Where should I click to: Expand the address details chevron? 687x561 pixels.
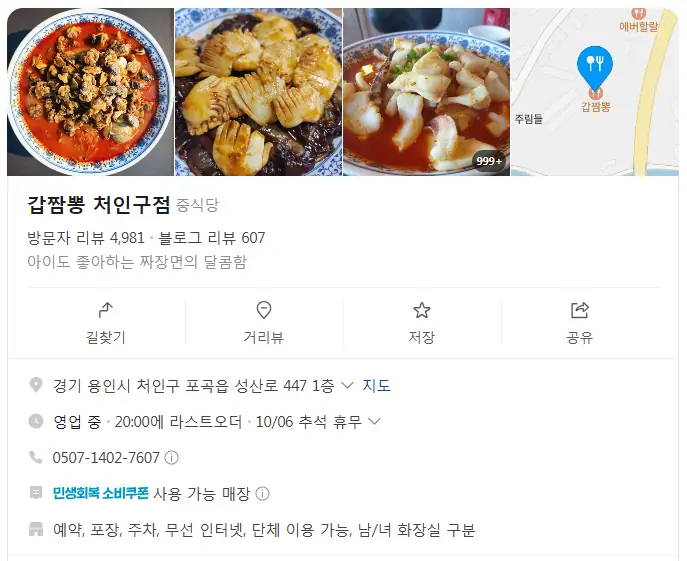(347, 385)
